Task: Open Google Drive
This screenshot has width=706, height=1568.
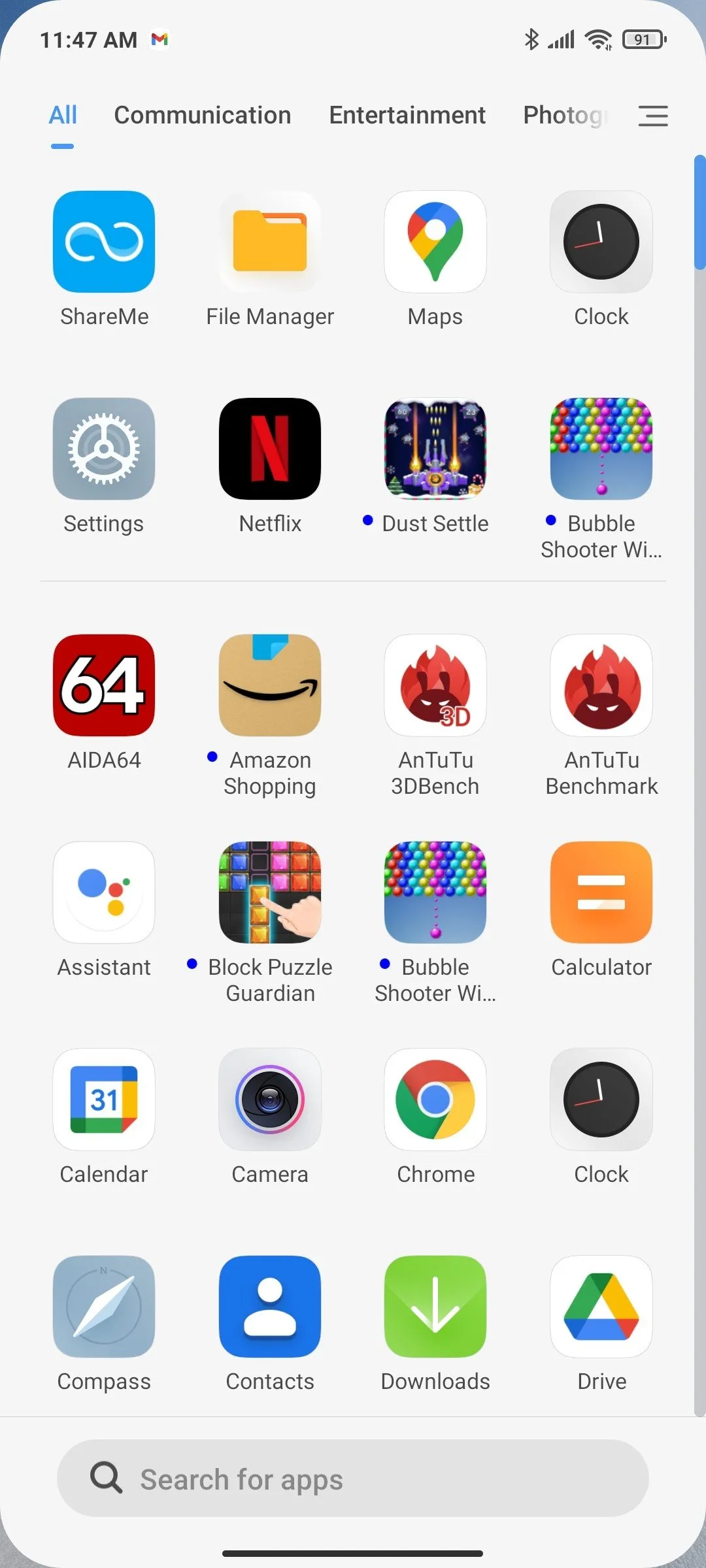Action: coord(601,1307)
